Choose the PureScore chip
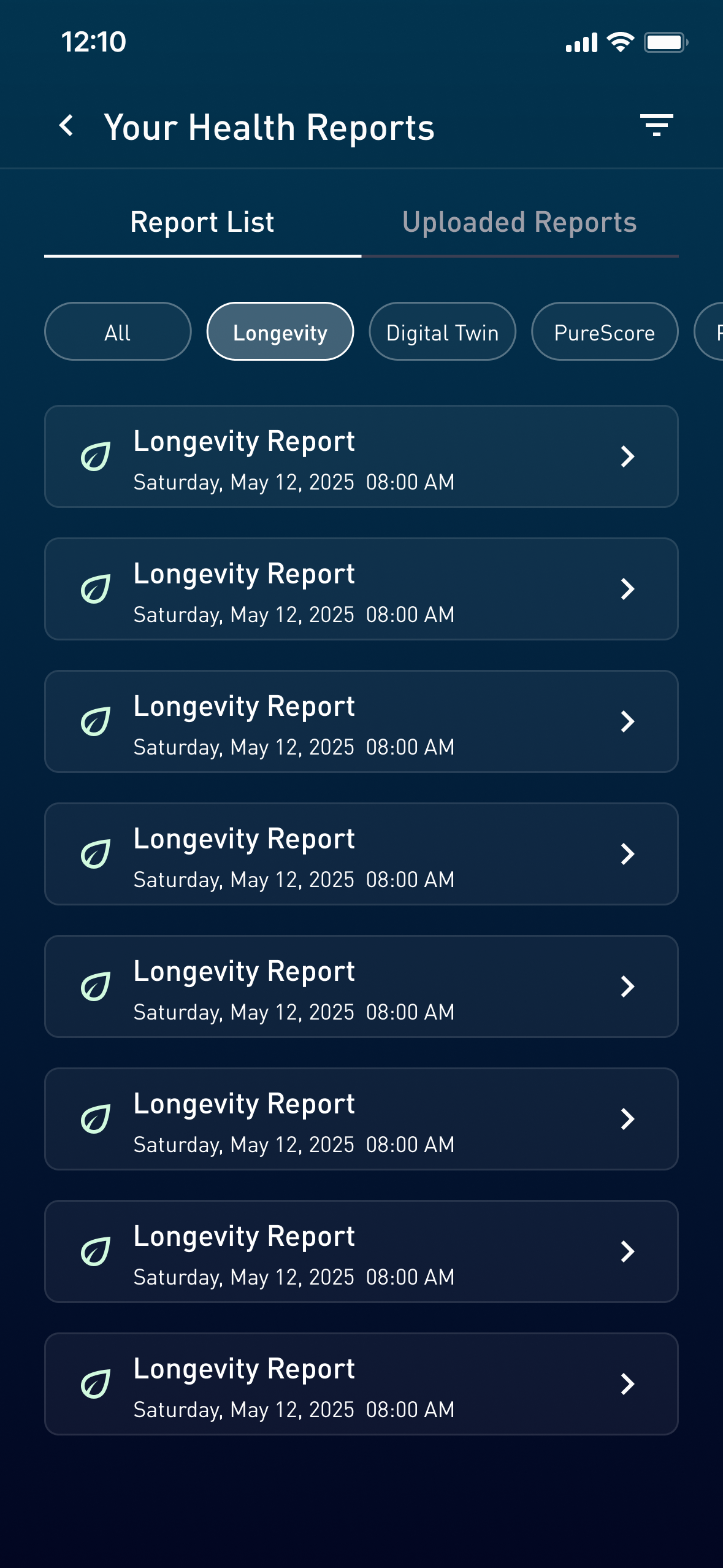Viewport: 723px width, 1568px height. (604, 332)
